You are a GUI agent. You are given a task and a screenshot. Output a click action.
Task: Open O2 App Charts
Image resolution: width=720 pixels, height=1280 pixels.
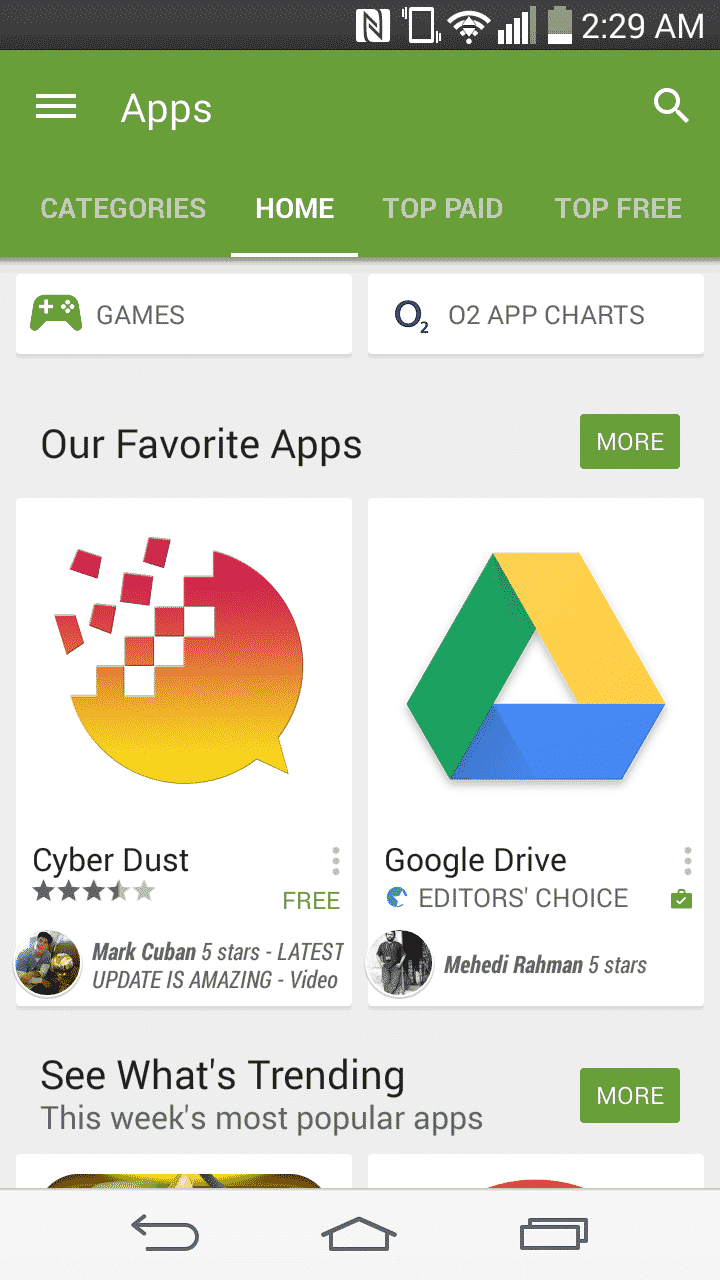[x=536, y=315]
